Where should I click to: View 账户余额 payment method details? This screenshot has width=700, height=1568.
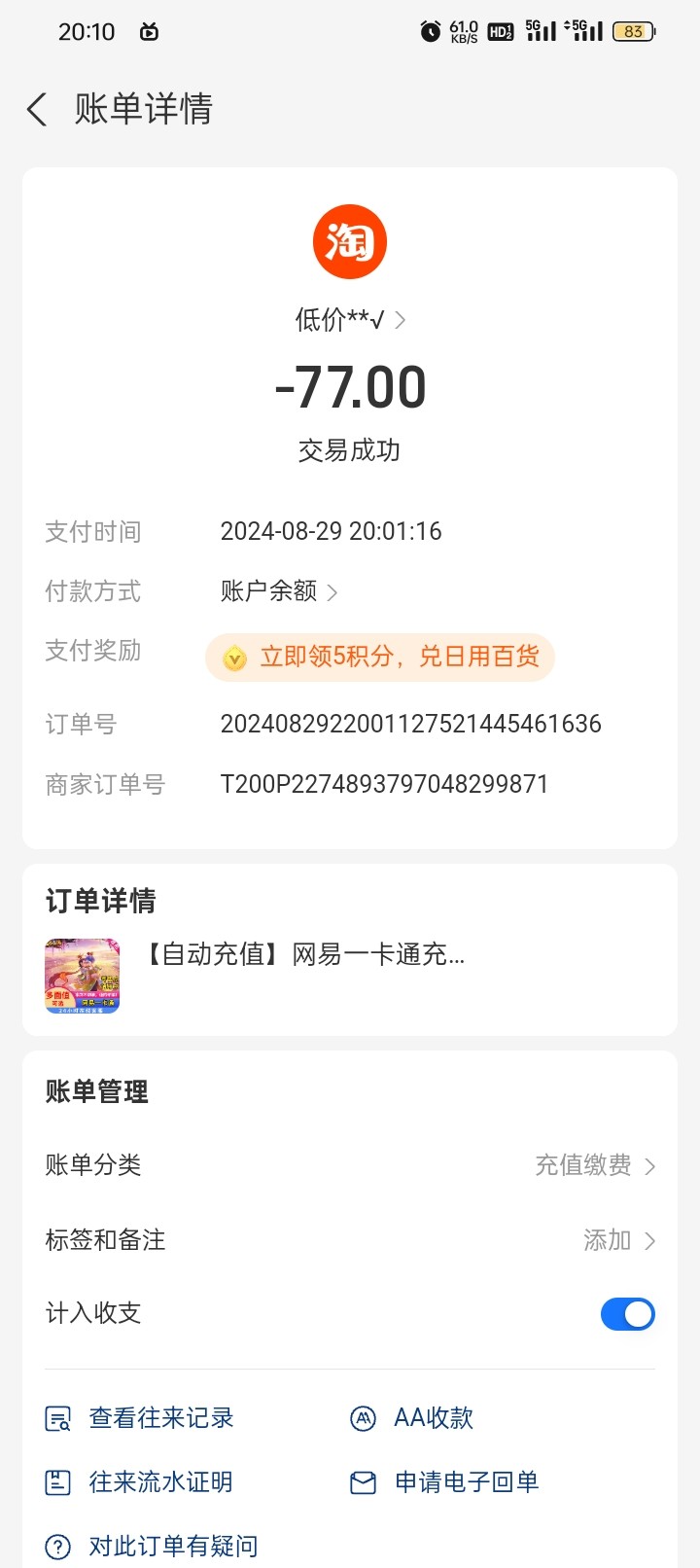279,591
